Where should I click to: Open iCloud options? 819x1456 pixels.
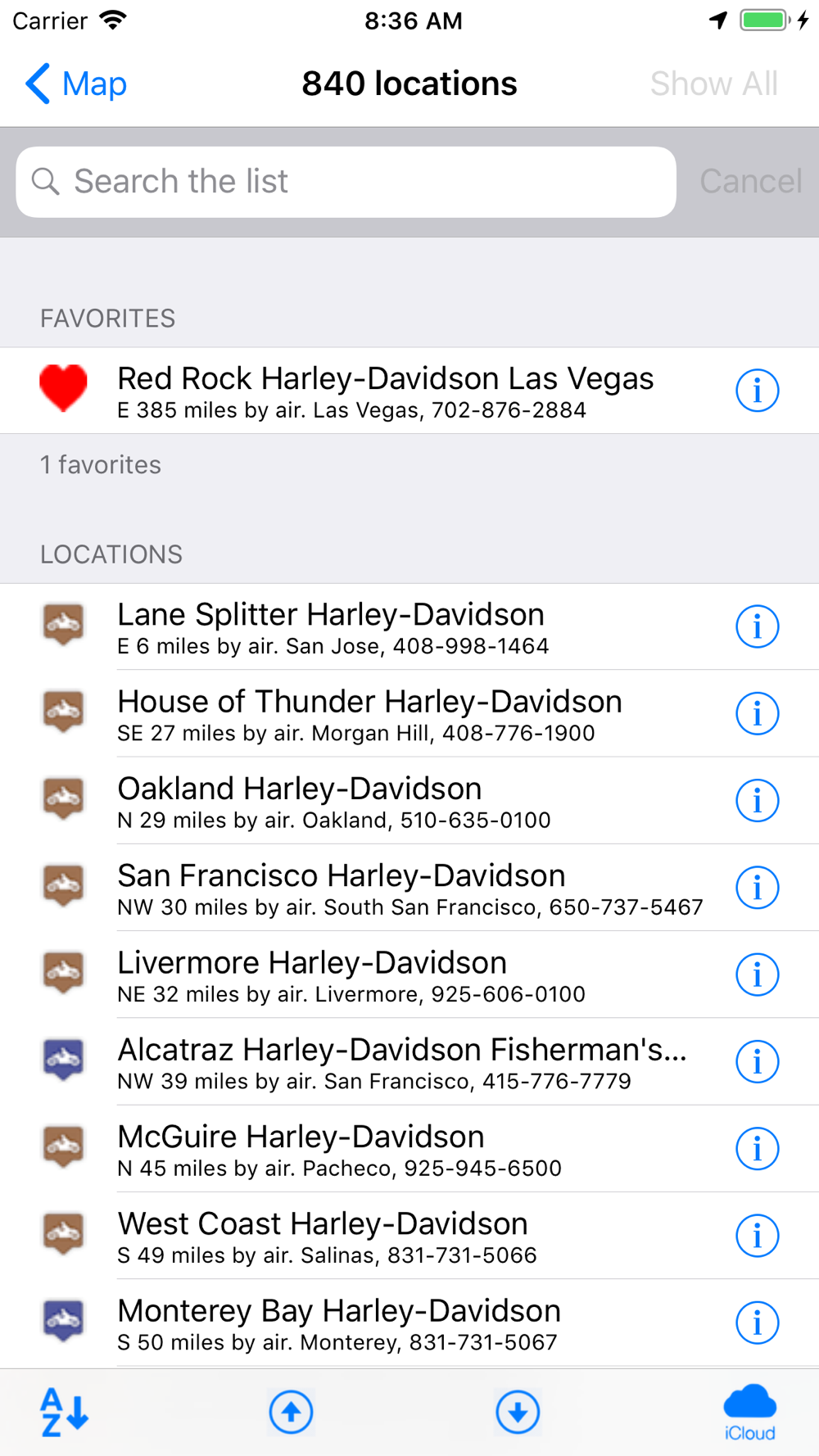click(x=749, y=1413)
